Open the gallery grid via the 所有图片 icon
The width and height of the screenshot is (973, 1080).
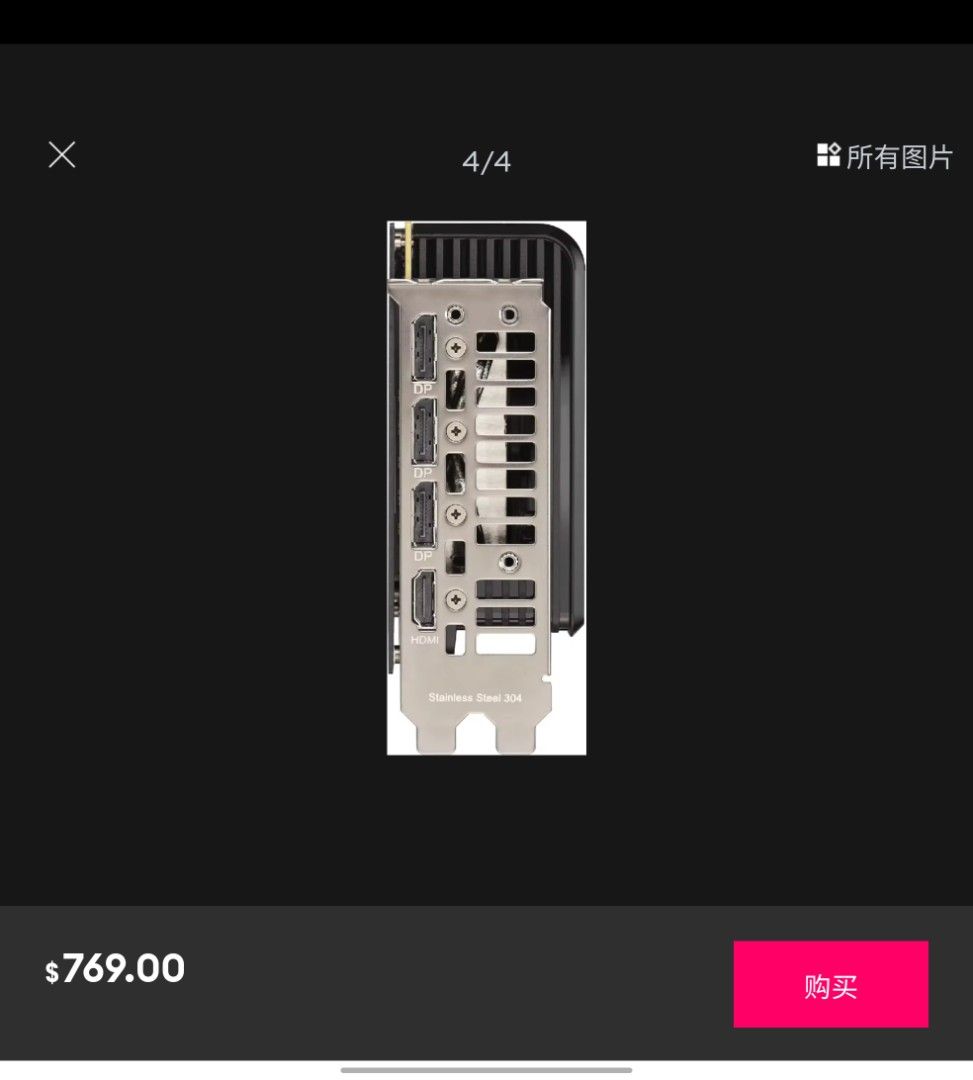[x=829, y=156]
